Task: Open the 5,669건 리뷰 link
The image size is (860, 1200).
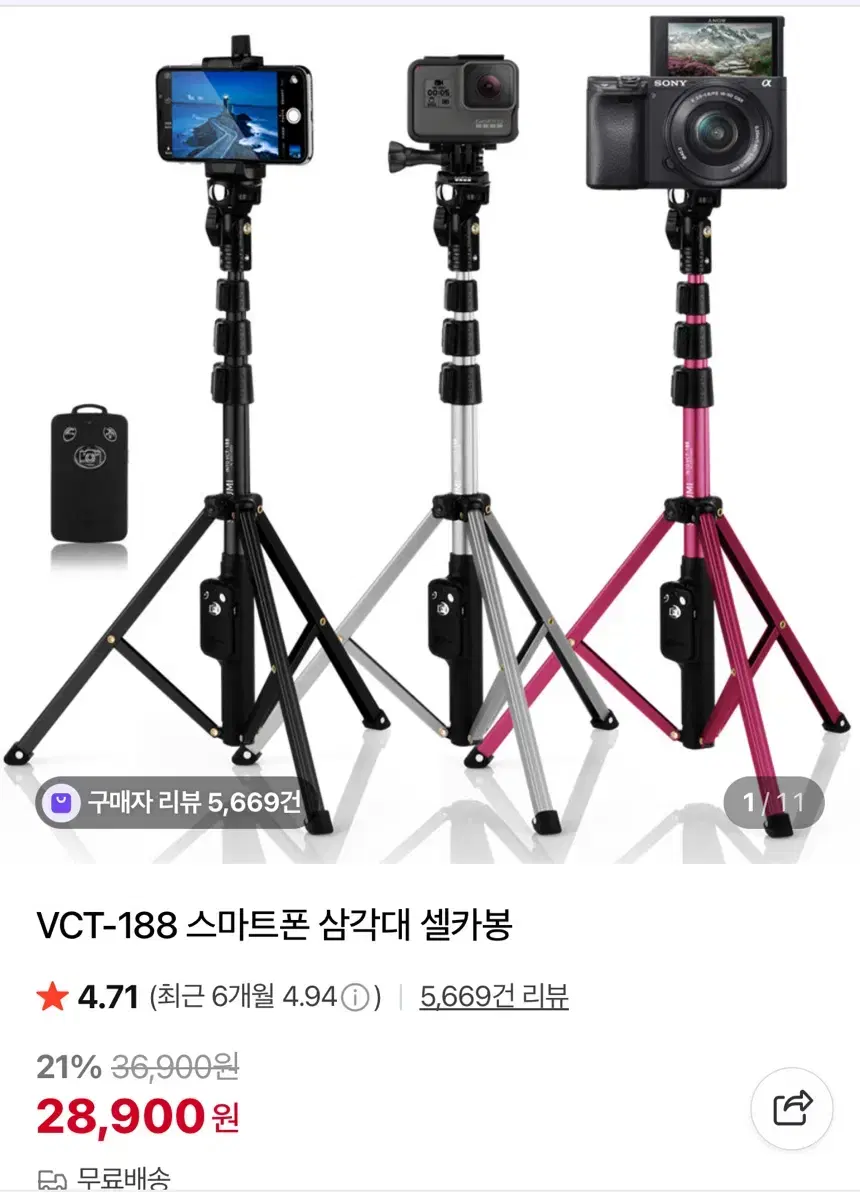Action: pyautogui.click(x=493, y=995)
